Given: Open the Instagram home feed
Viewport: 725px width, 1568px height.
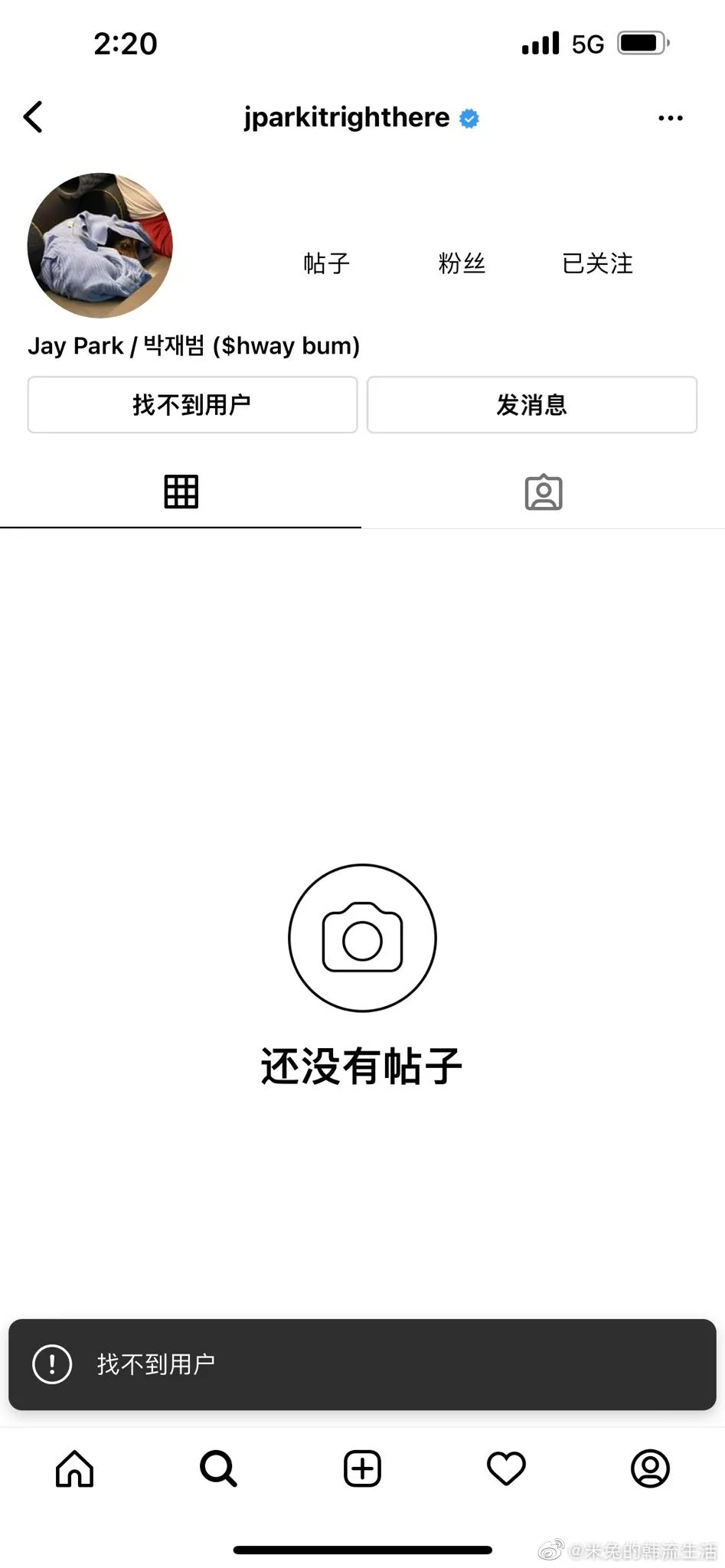Looking at the screenshot, I should tap(73, 1469).
